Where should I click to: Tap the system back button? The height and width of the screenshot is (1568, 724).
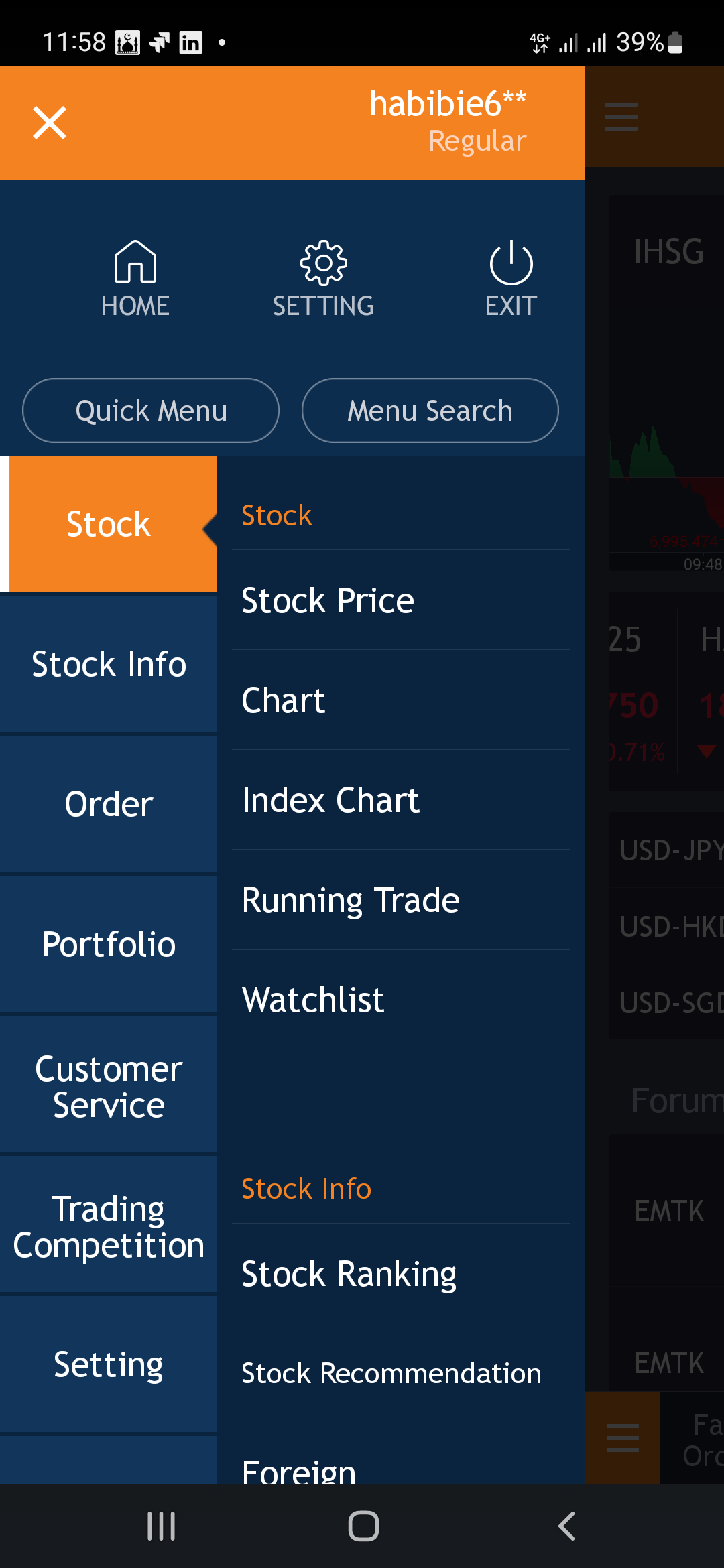tap(566, 1526)
